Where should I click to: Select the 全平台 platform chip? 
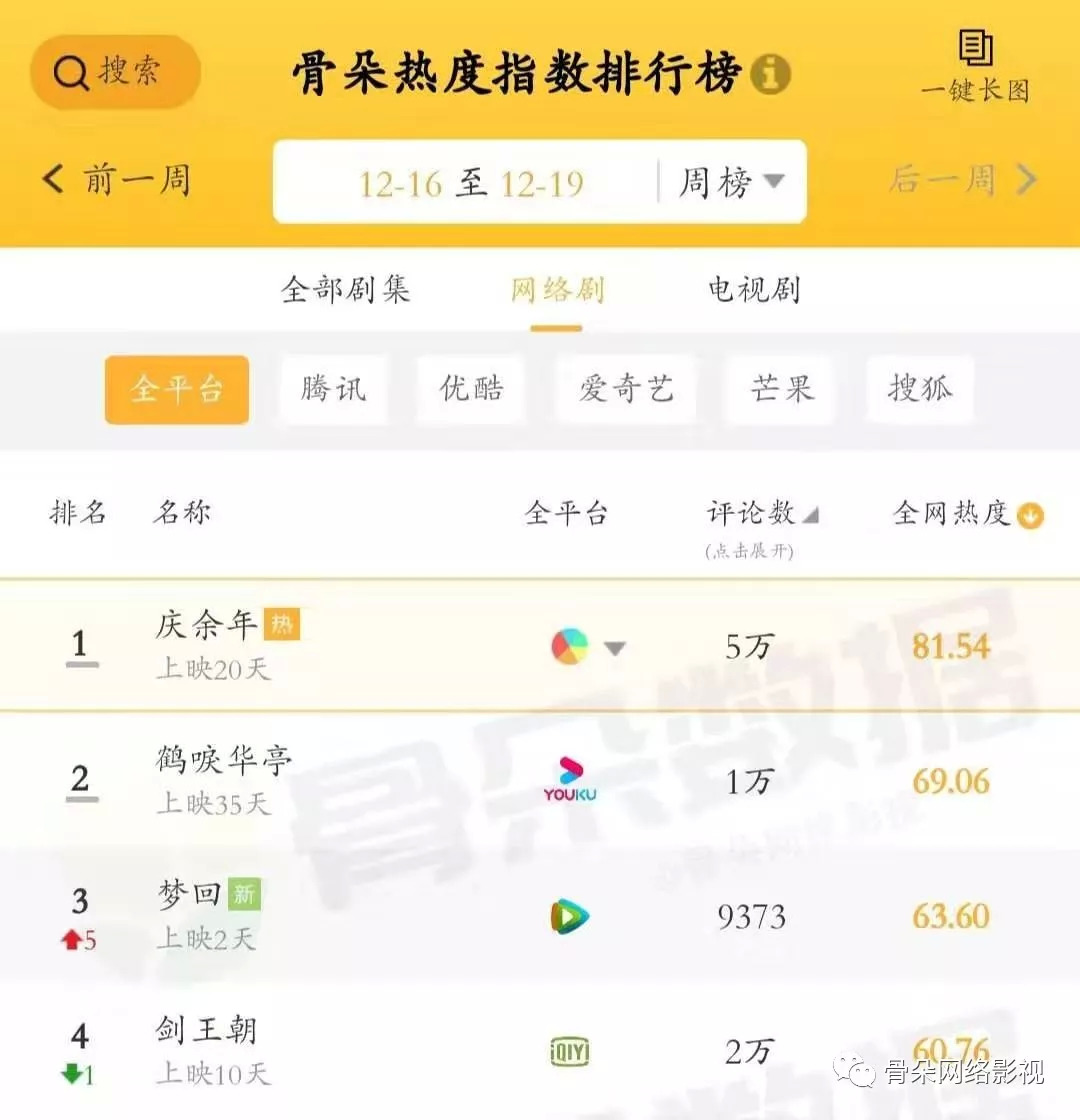(x=177, y=389)
